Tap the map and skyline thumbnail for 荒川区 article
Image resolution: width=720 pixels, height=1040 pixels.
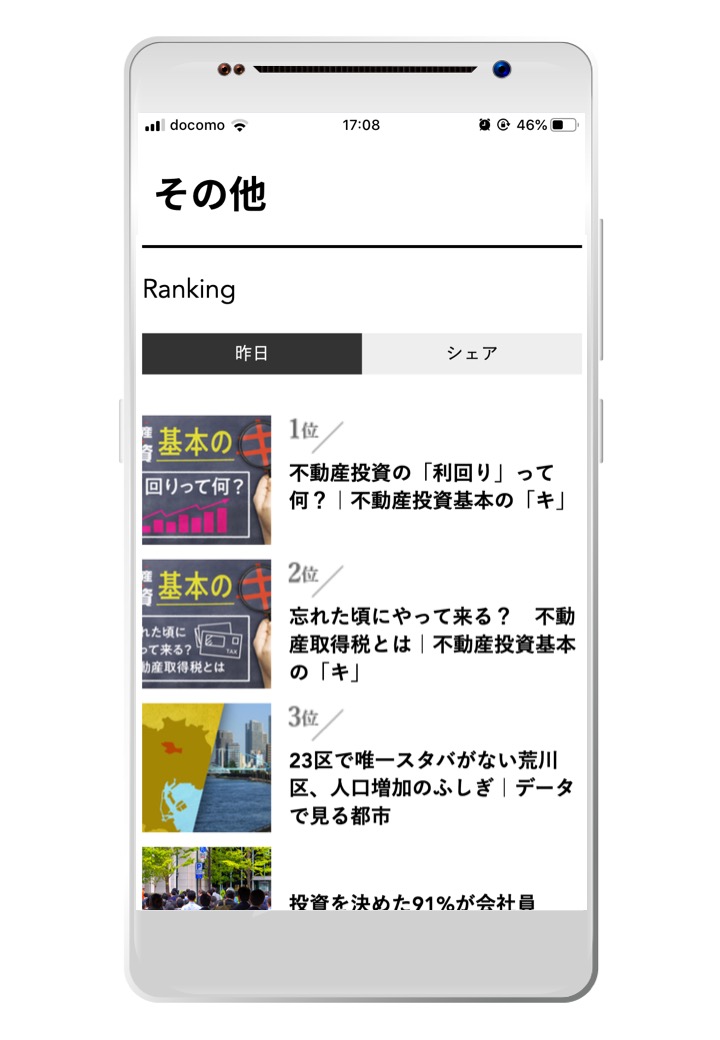[207, 768]
